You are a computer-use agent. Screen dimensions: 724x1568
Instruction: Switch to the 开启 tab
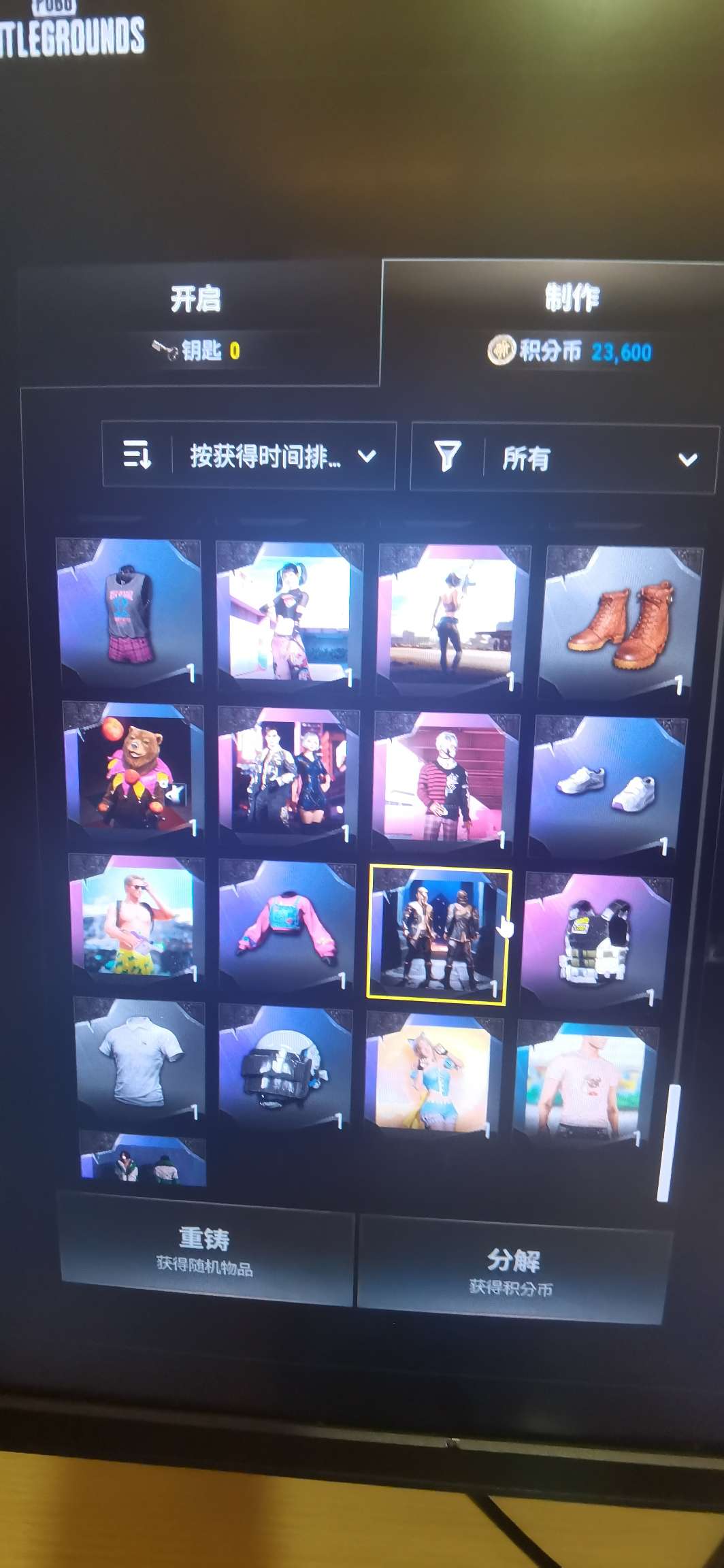tap(197, 323)
